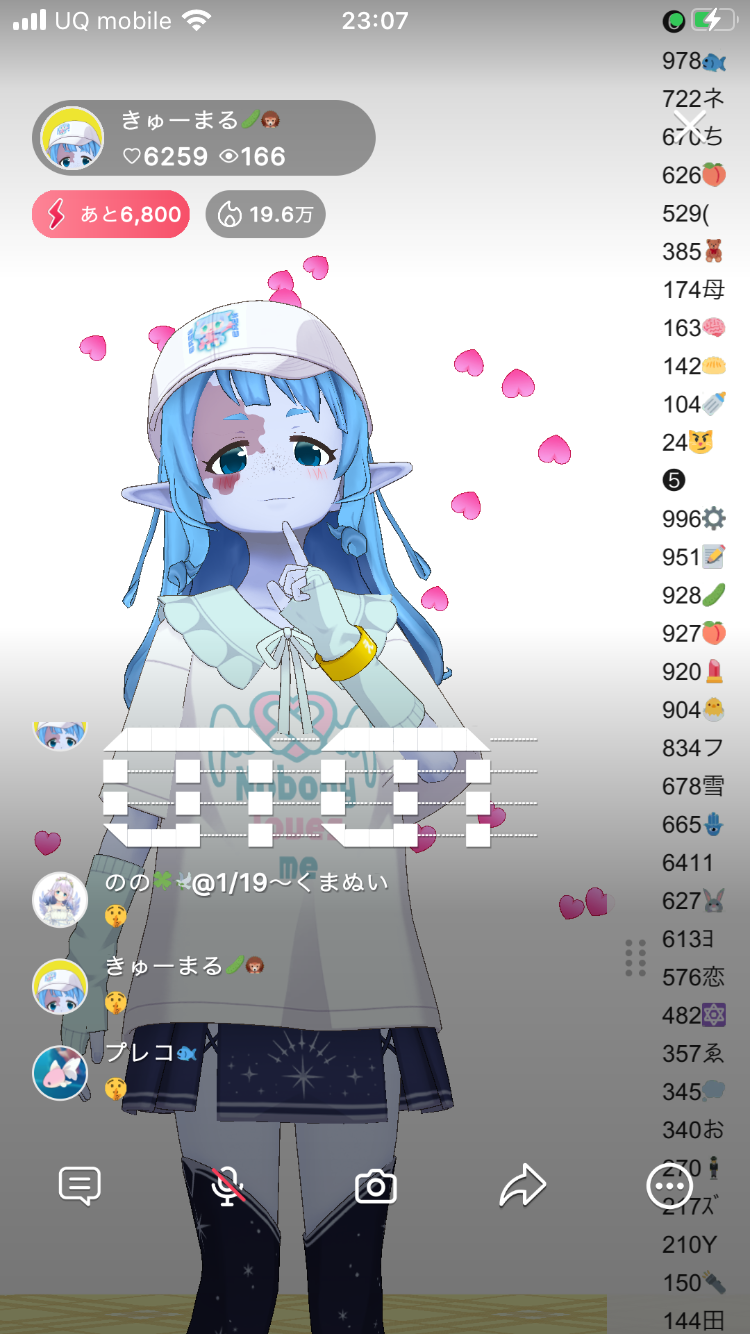Share this live stream

coord(522,1186)
